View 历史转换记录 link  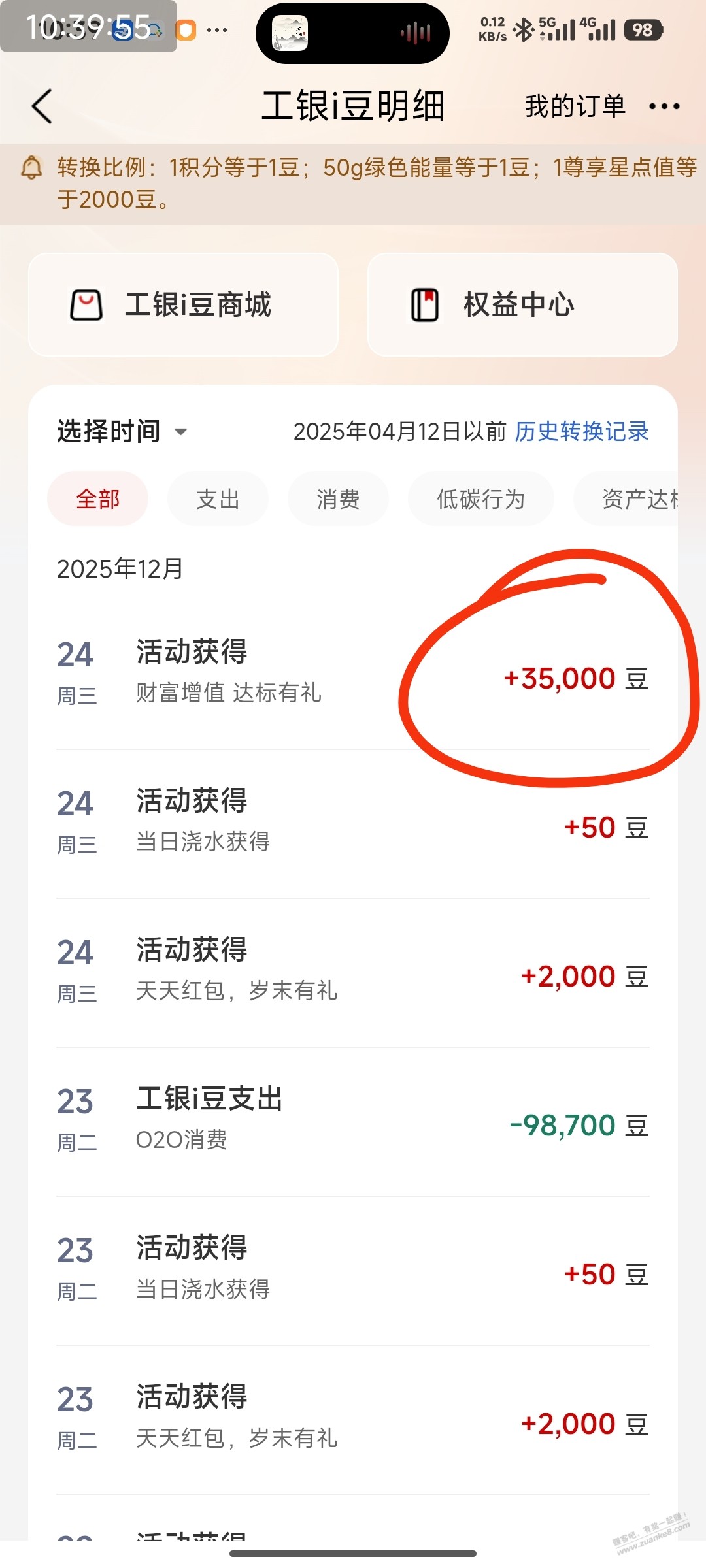[581, 431]
